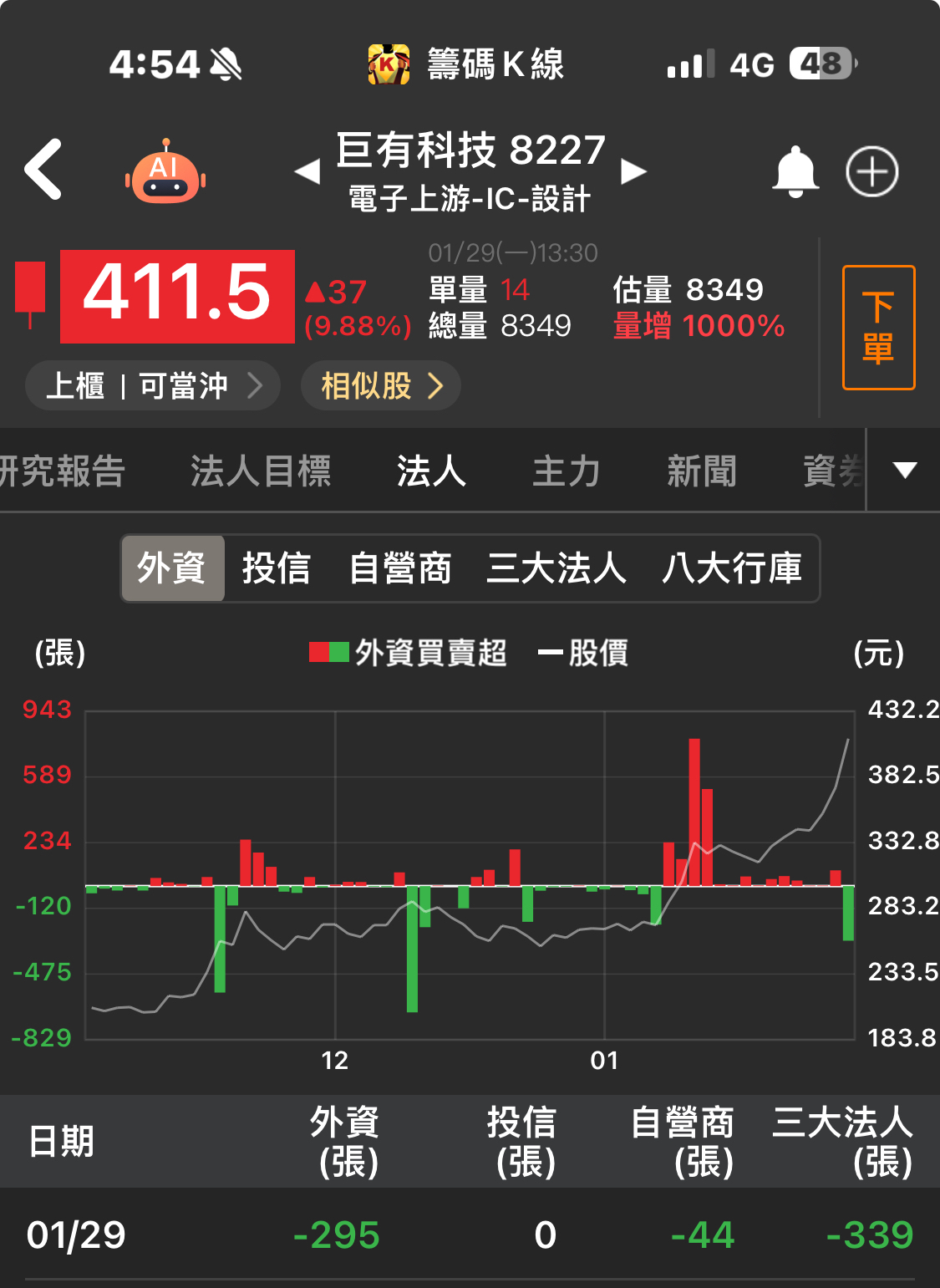
Task: Switch to the next stock
Action: 634,171
